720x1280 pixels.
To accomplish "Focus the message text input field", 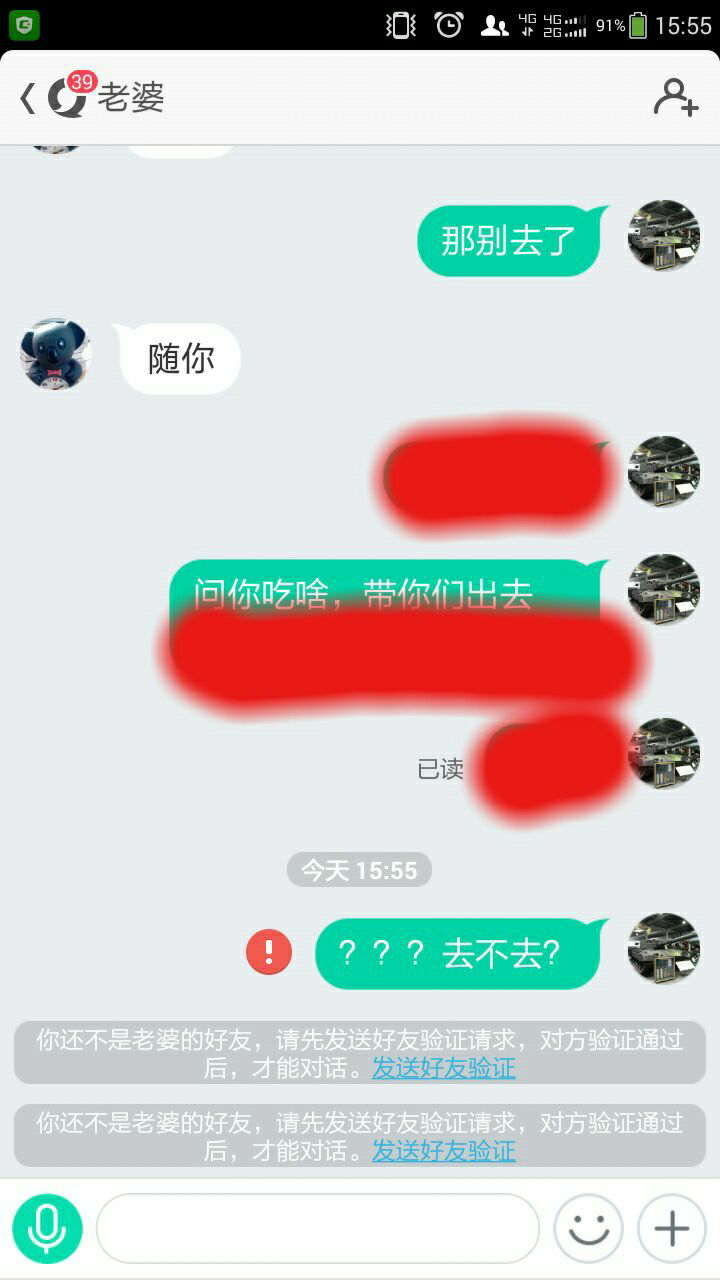I will pyautogui.click(x=318, y=1229).
